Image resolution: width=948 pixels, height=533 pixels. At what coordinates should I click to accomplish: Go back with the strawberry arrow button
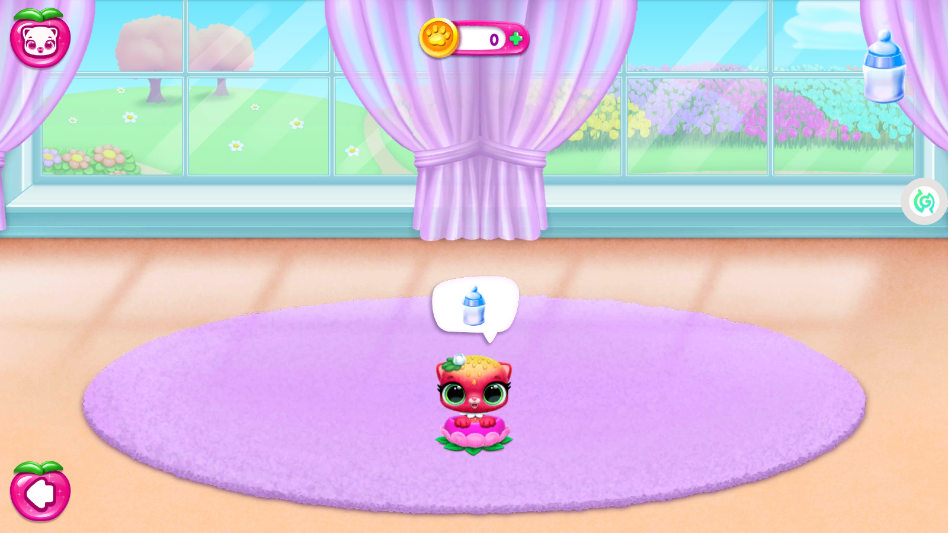(40, 492)
